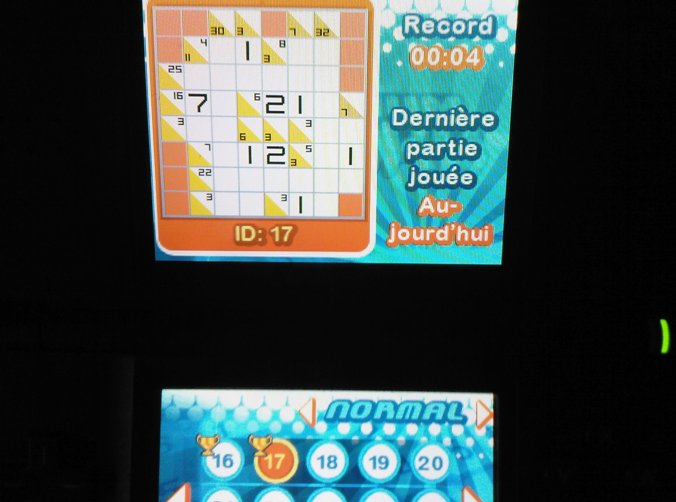This screenshot has width=676, height=502.
Task: Select puzzle number 16
Action: coord(222,462)
